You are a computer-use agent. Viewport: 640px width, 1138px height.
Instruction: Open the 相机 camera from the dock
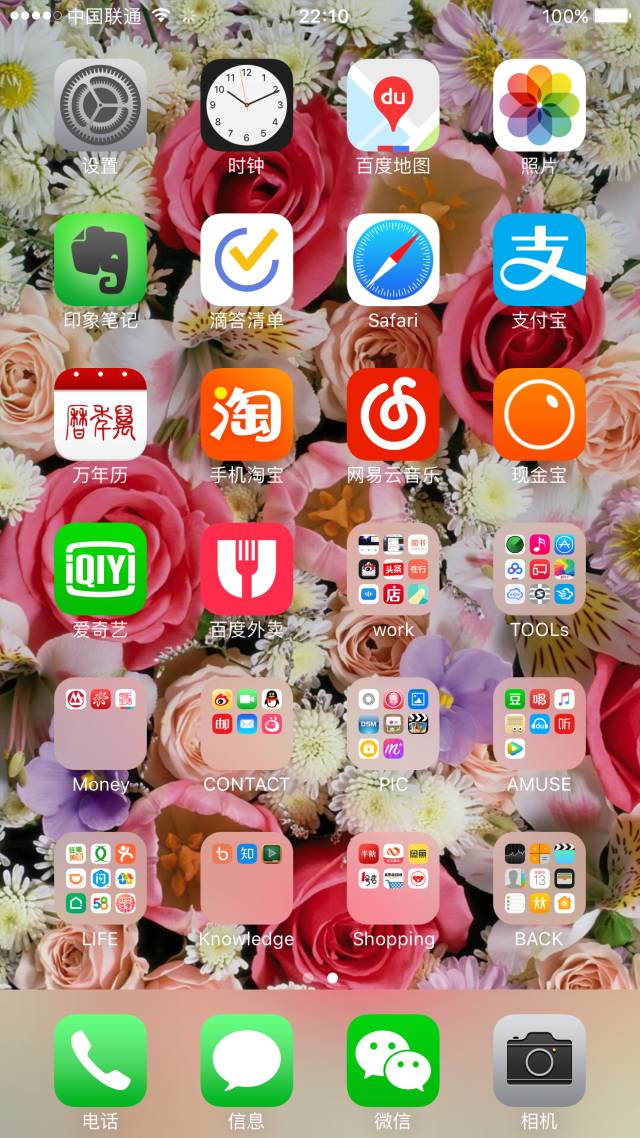click(539, 1060)
